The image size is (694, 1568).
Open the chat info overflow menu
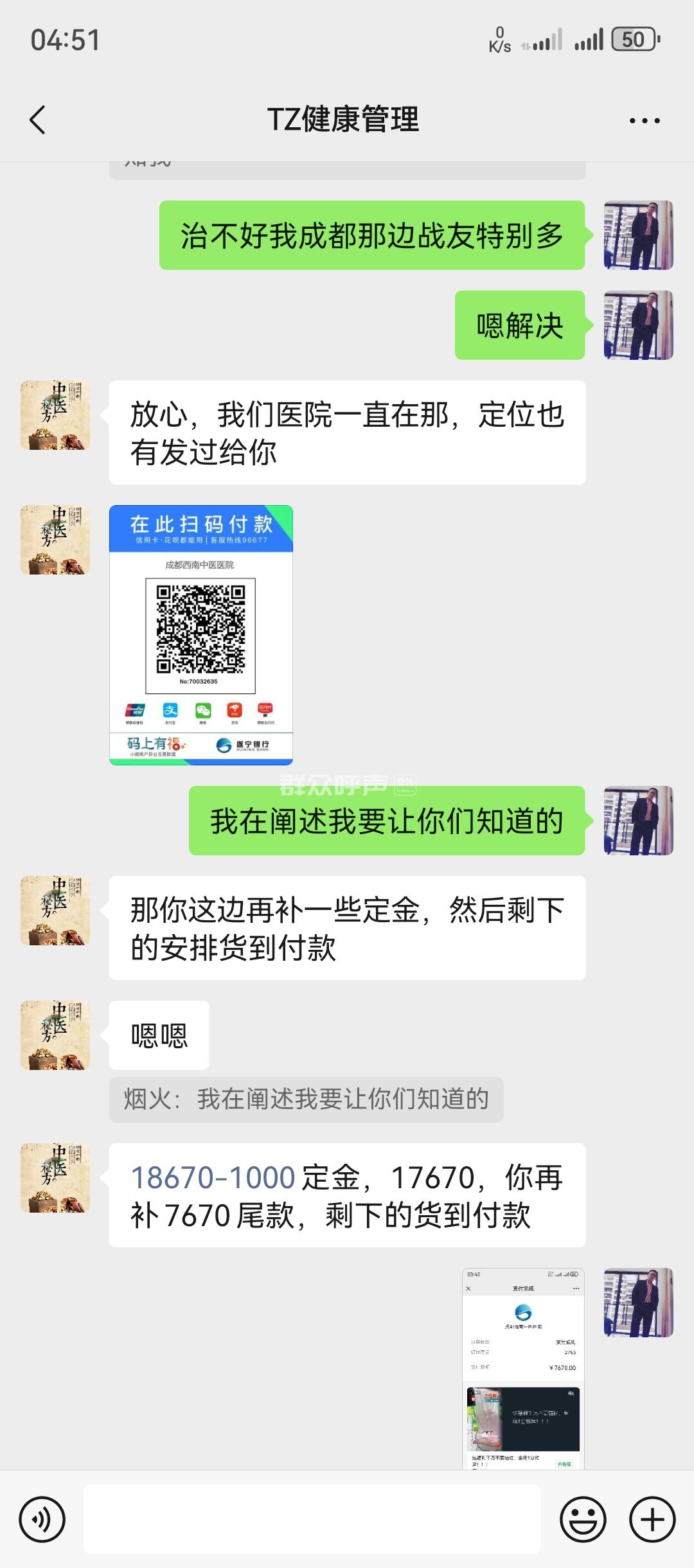click(x=644, y=120)
